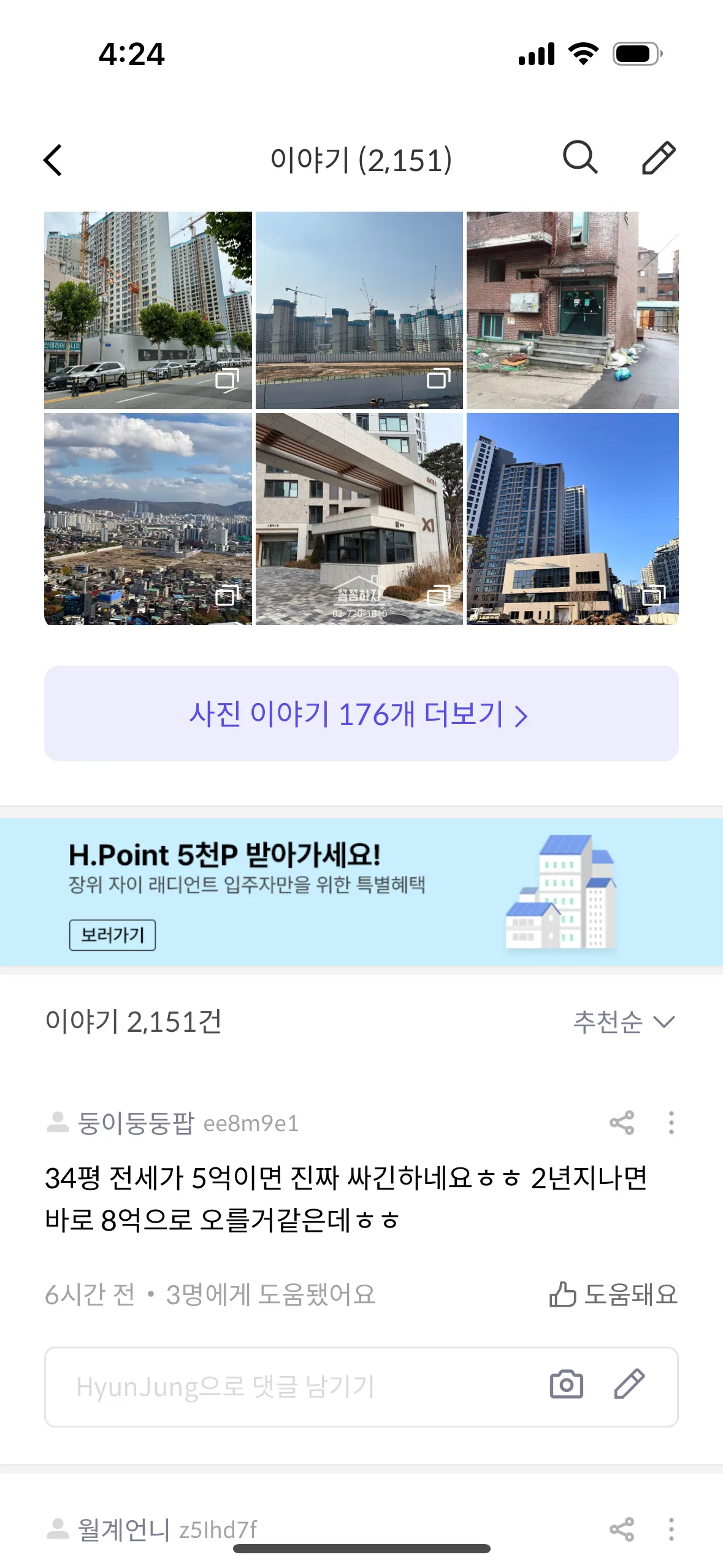
Task: Open more options for 둥이둥둥팝's post
Action: point(671,1123)
